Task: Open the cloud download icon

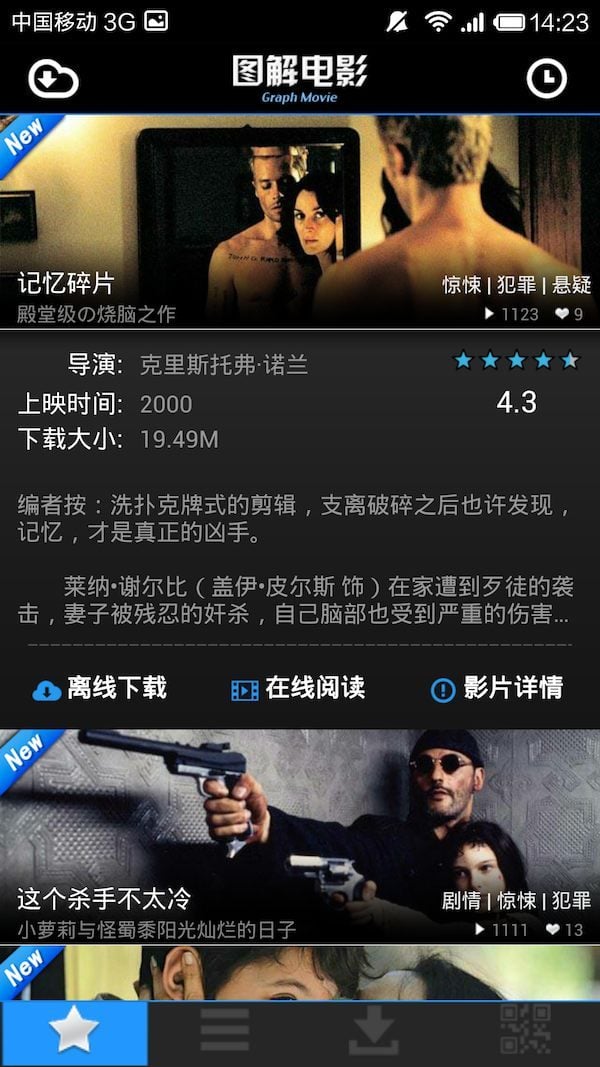Action: 53,79
